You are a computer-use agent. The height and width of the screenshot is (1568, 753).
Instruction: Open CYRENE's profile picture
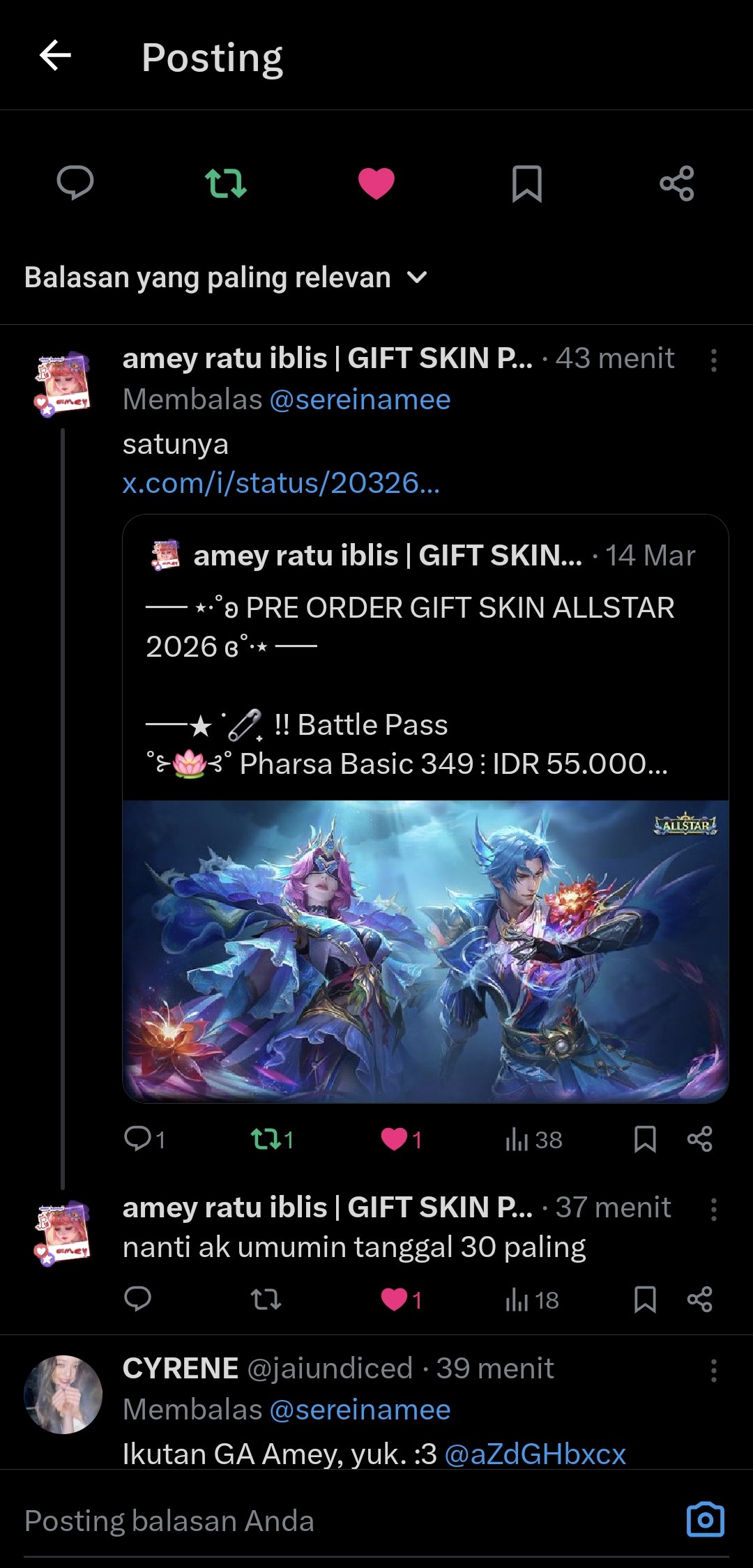[63, 1394]
